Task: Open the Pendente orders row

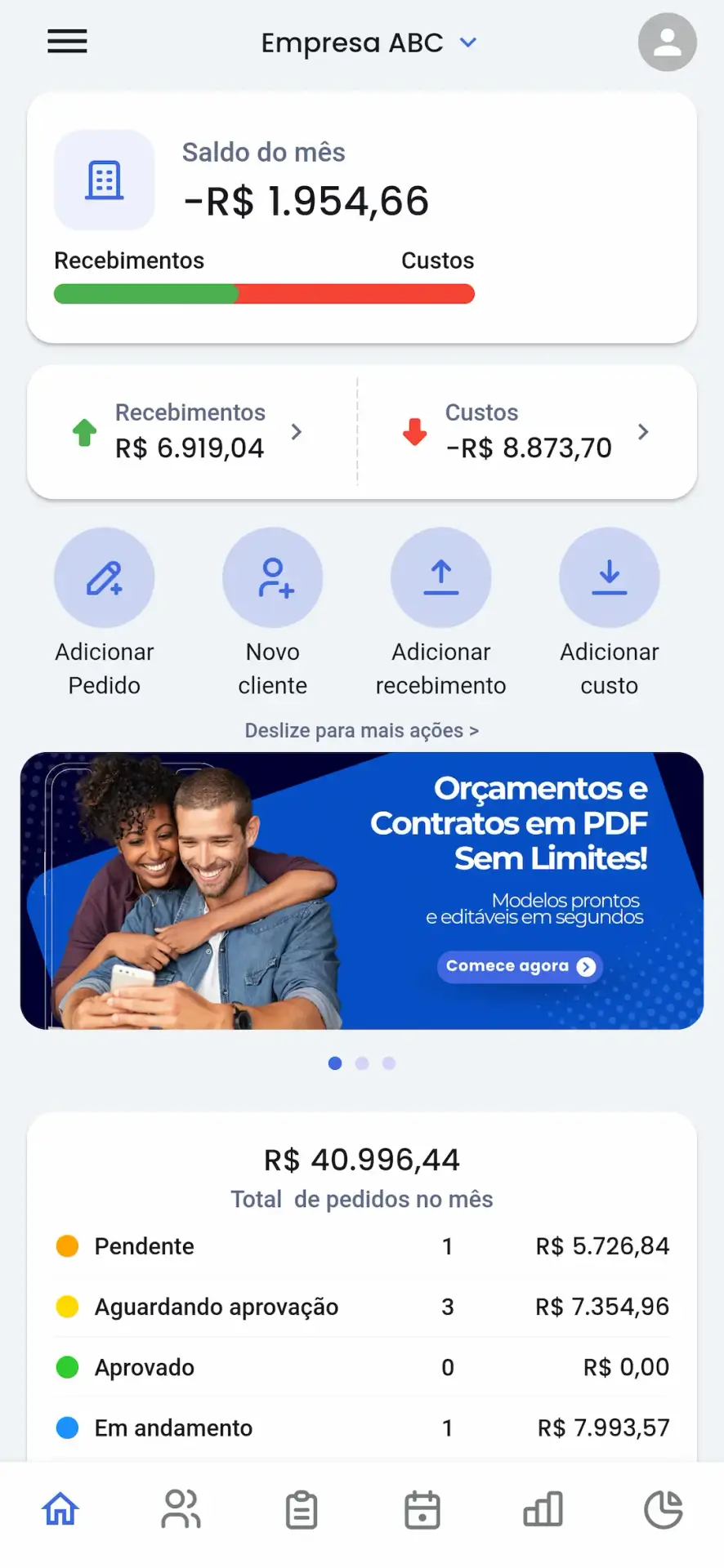Action: click(x=362, y=1246)
